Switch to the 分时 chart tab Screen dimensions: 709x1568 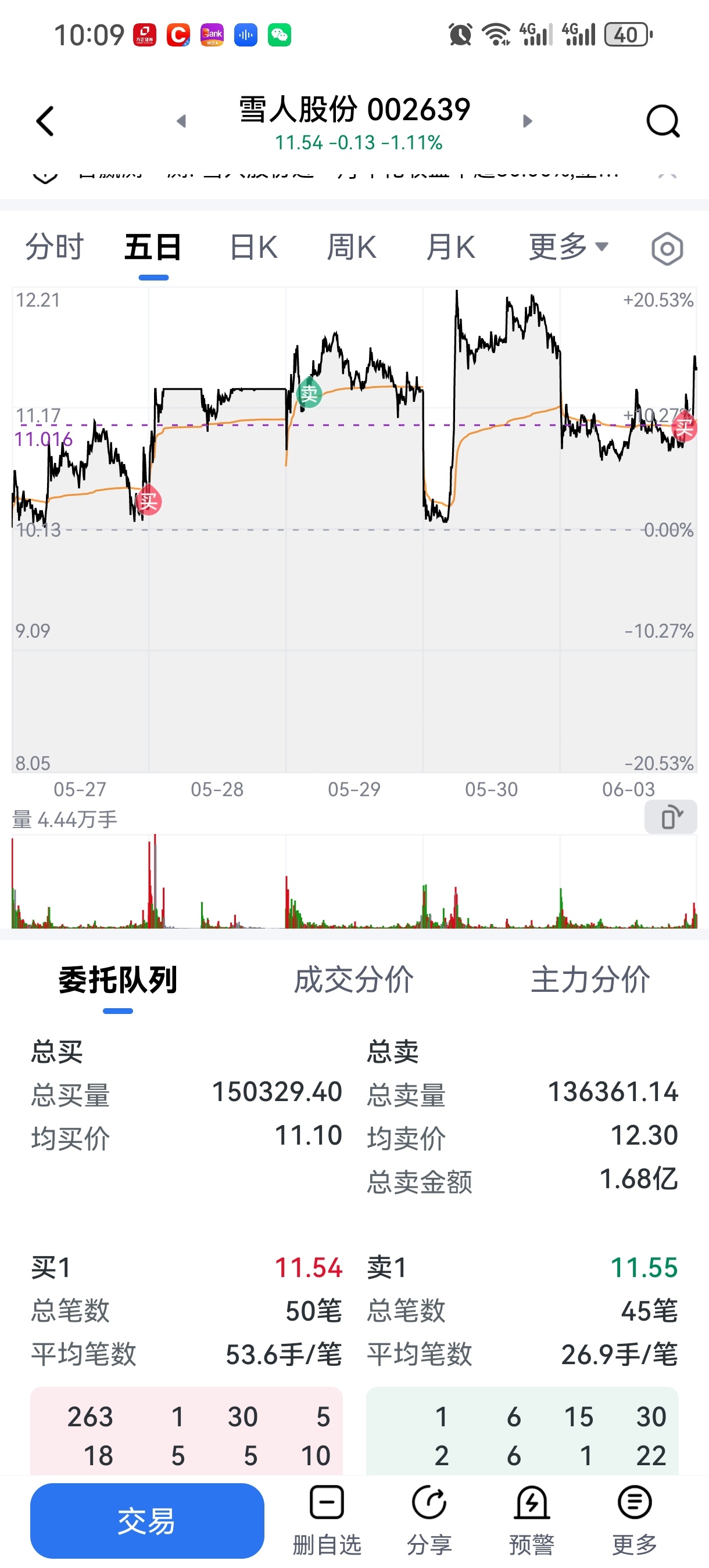click(54, 247)
